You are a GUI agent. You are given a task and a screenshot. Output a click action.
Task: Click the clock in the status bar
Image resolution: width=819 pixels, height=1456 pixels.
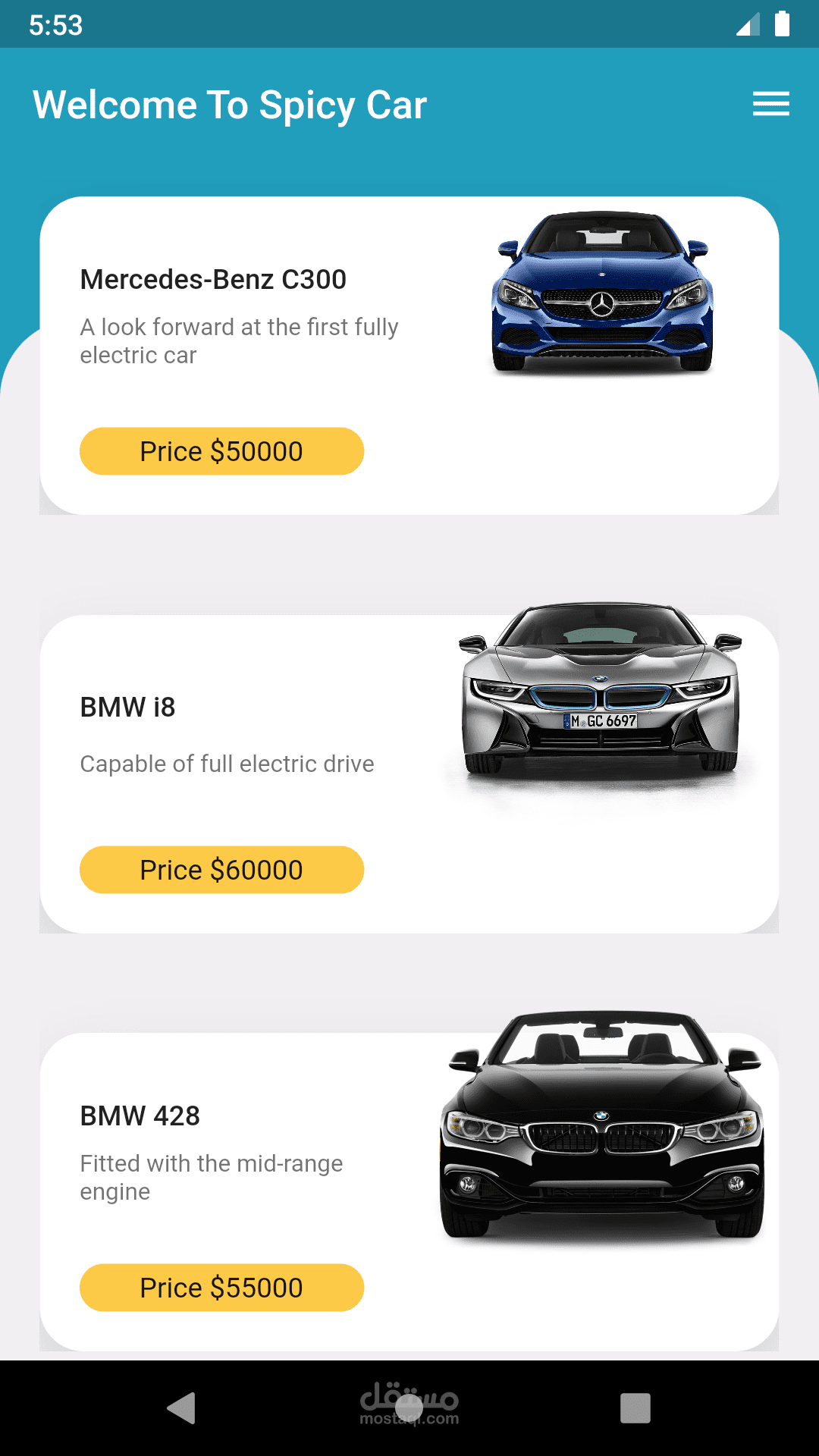(56, 25)
